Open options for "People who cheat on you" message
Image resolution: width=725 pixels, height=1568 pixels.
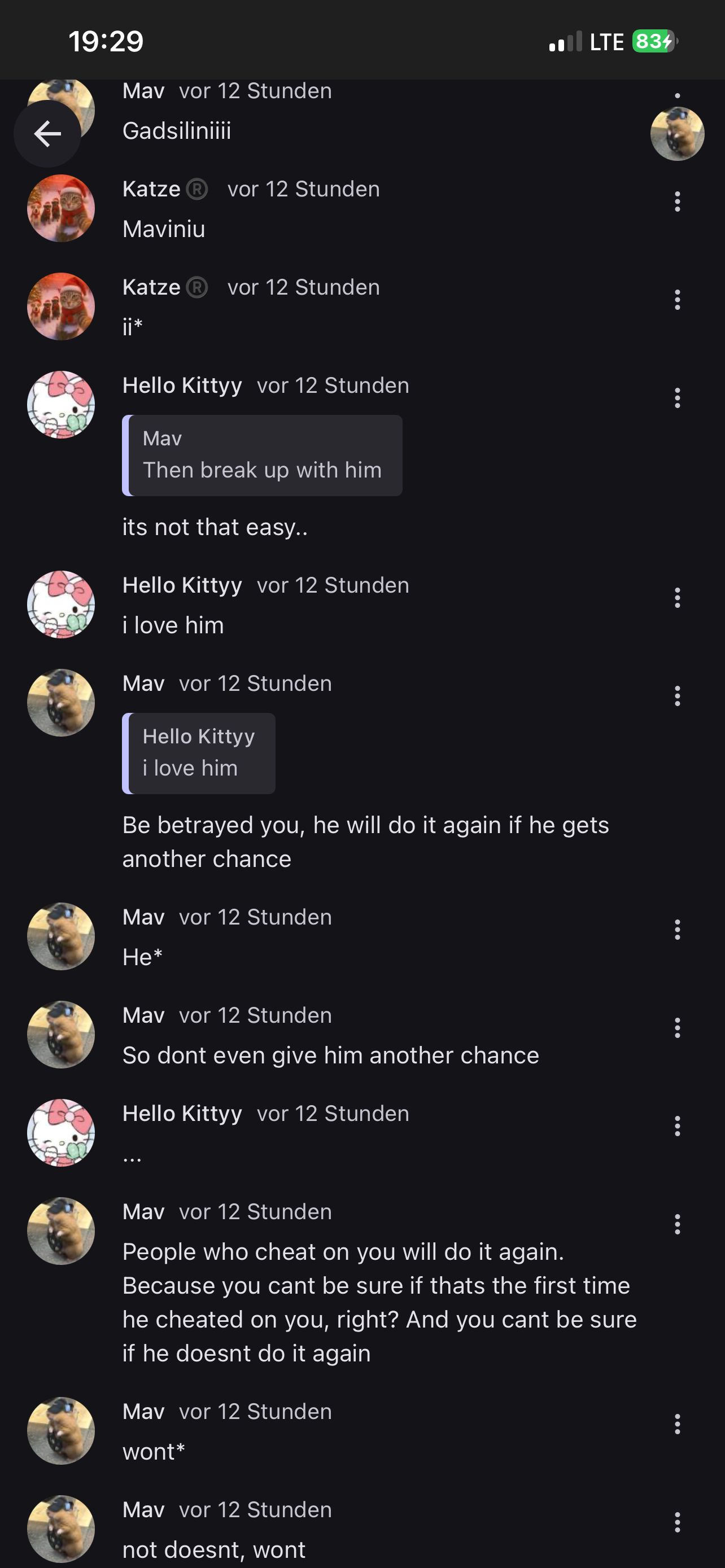677,1225
